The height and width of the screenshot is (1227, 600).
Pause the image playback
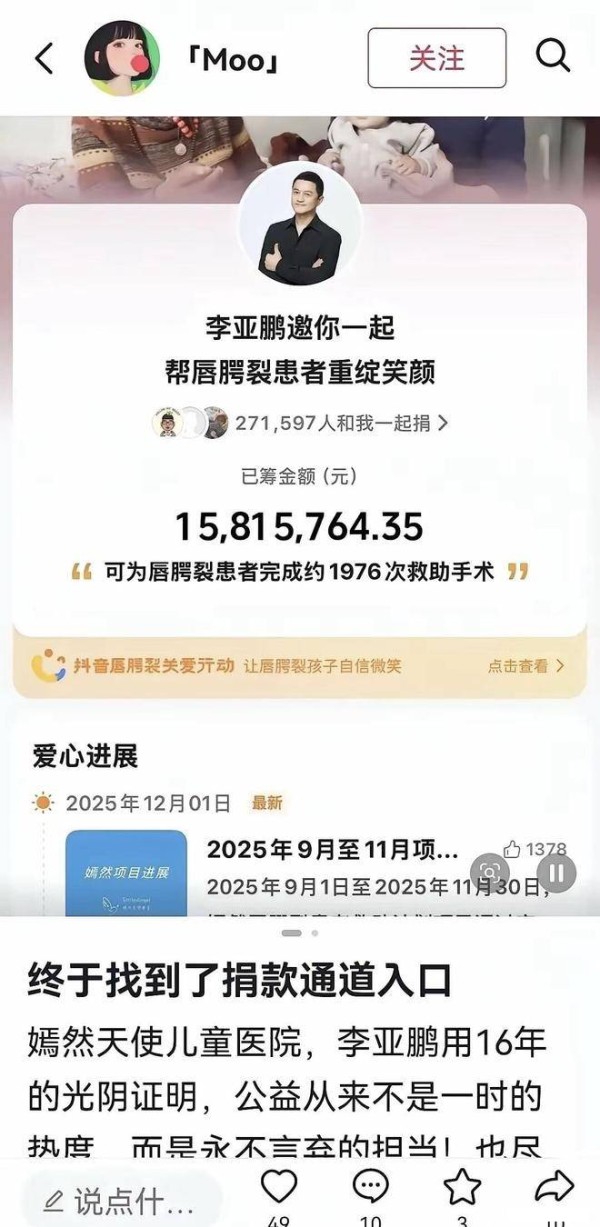pos(556,872)
